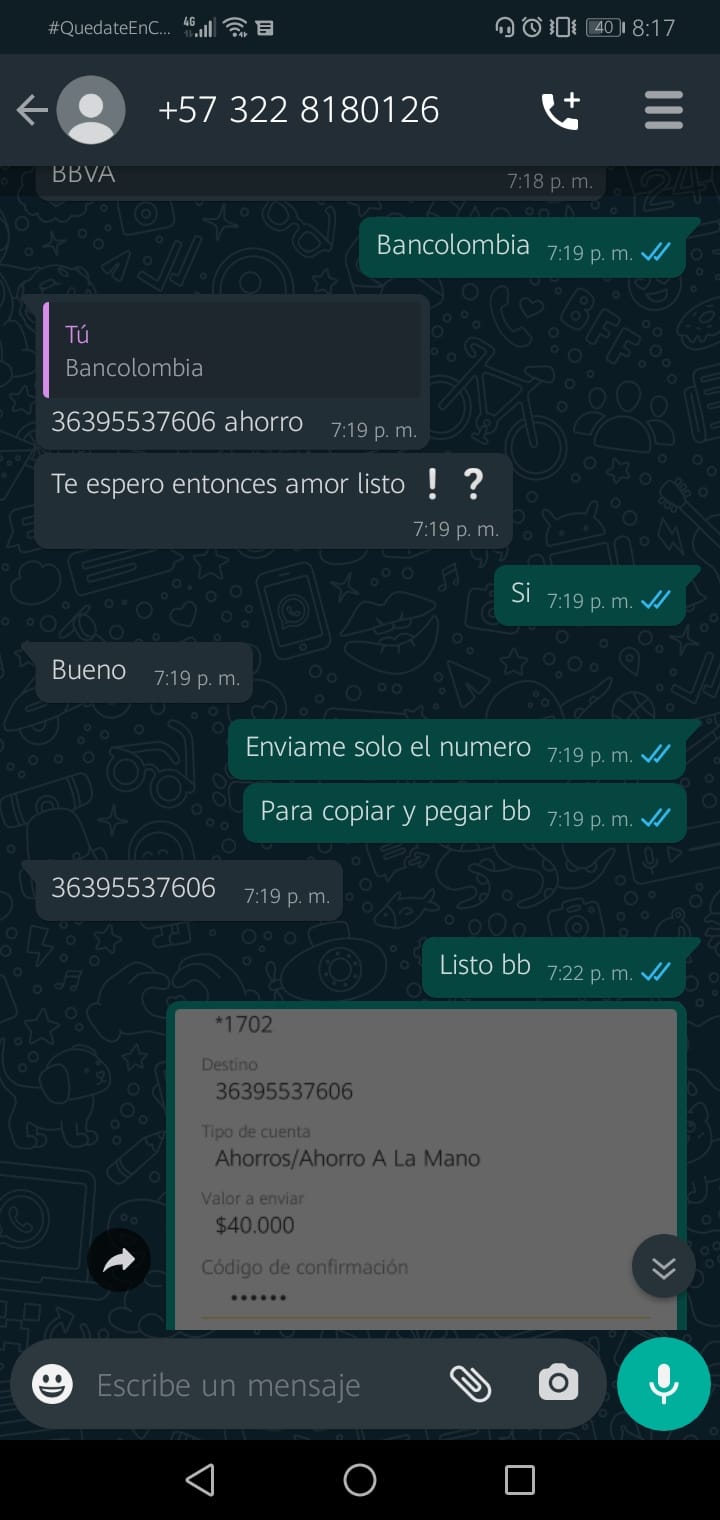The width and height of the screenshot is (720, 1520).
Task: Show recent apps
Action: (x=519, y=1480)
